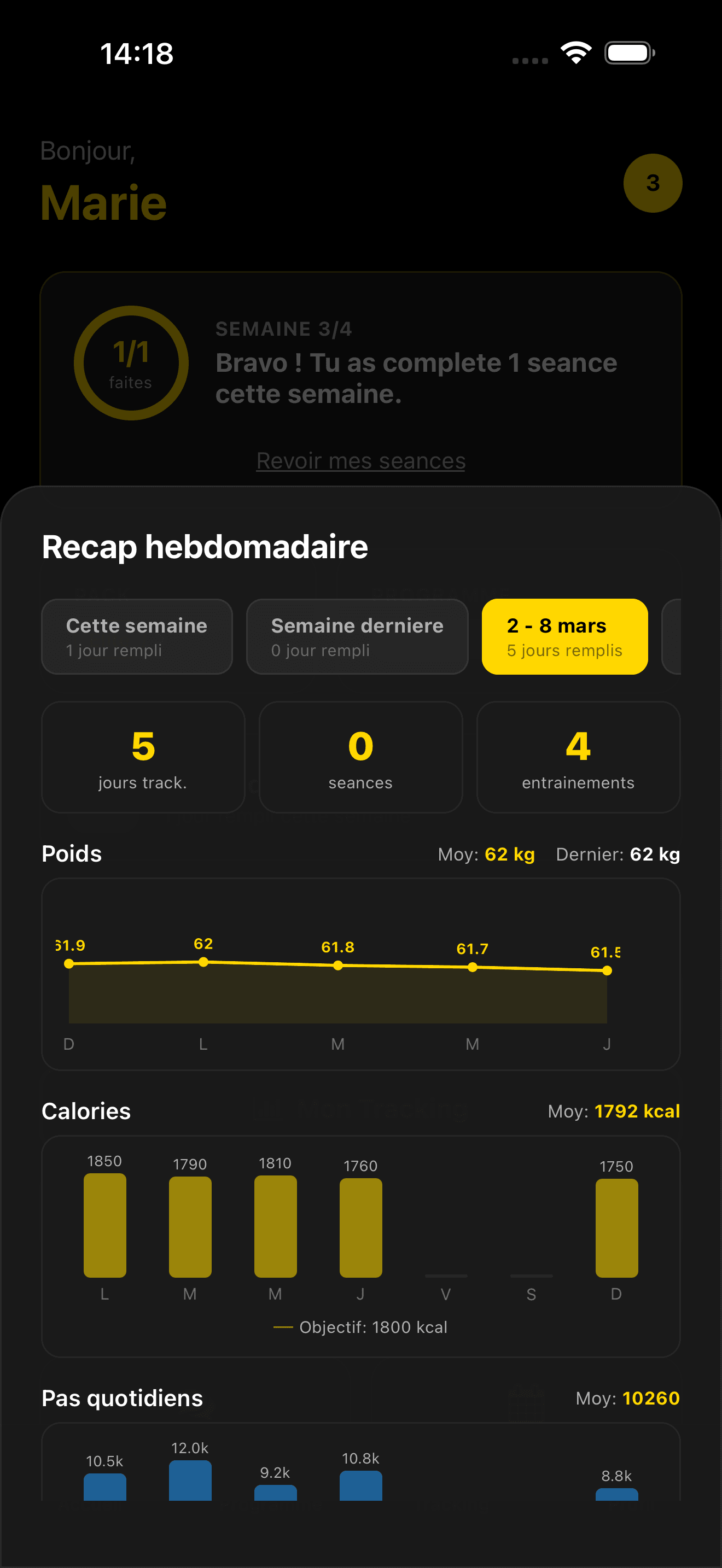
Task: Select the 'Cette semaine' week chip
Action: tap(136, 636)
